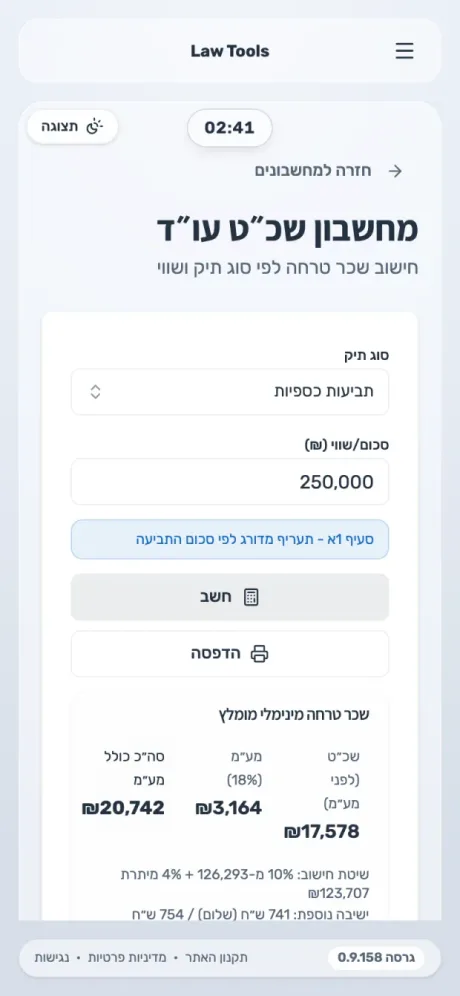This screenshot has height=996, width=460.
Task: Go back via חזרה למחשבונים link
Action: click(x=328, y=171)
